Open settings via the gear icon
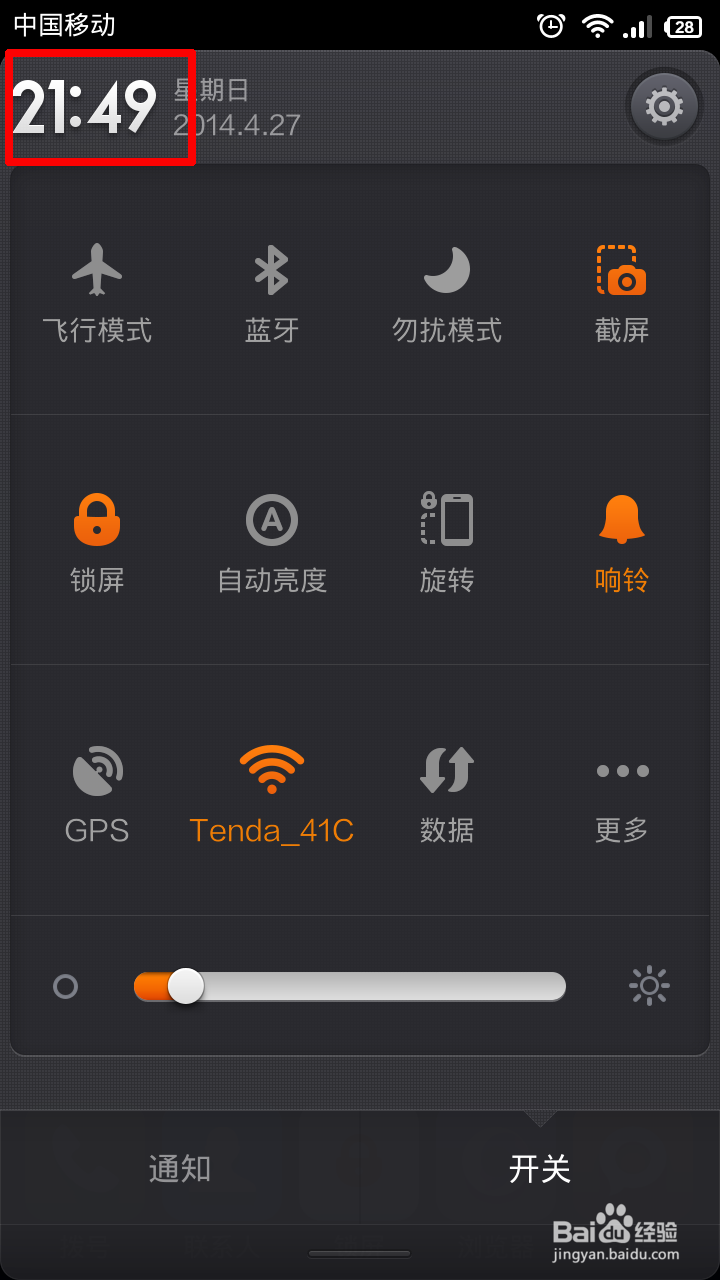This screenshot has height=1280, width=720. [x=665, y=106]
